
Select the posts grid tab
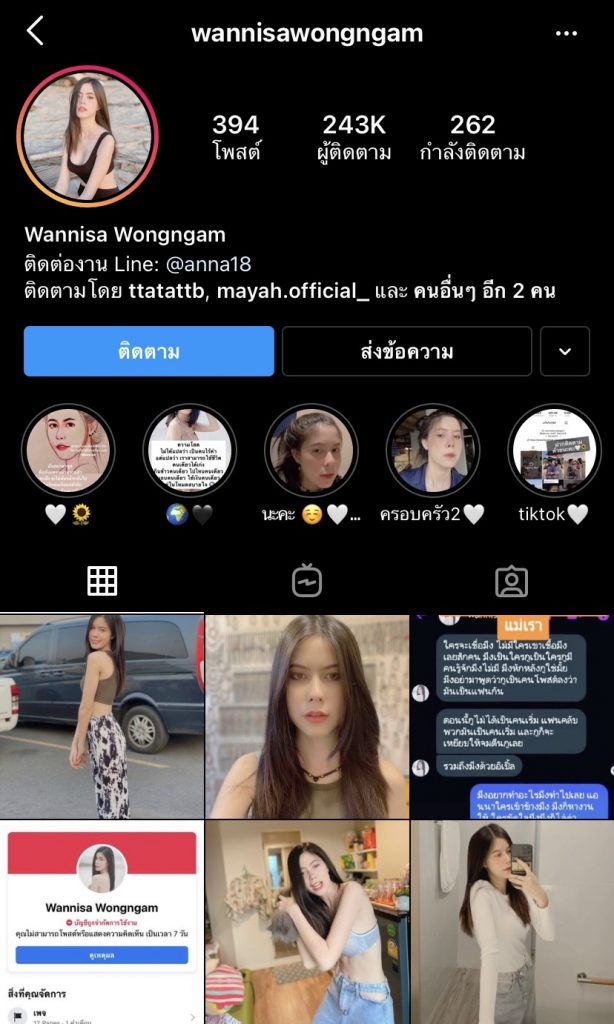pos(102,581)
